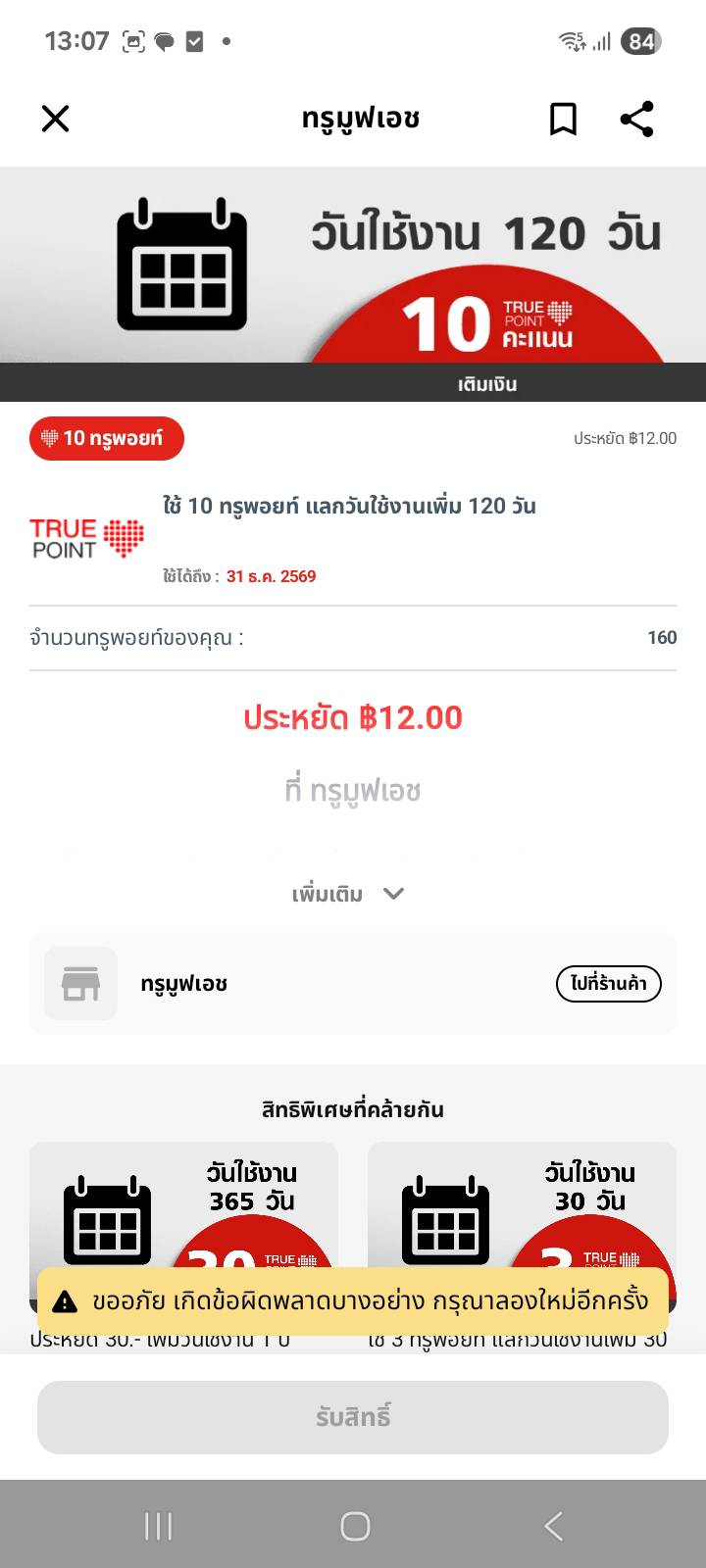Expand the เพิ่มเติม details section
The height and width of the screenshot is (1568, 706).
[x=348, y=894]
